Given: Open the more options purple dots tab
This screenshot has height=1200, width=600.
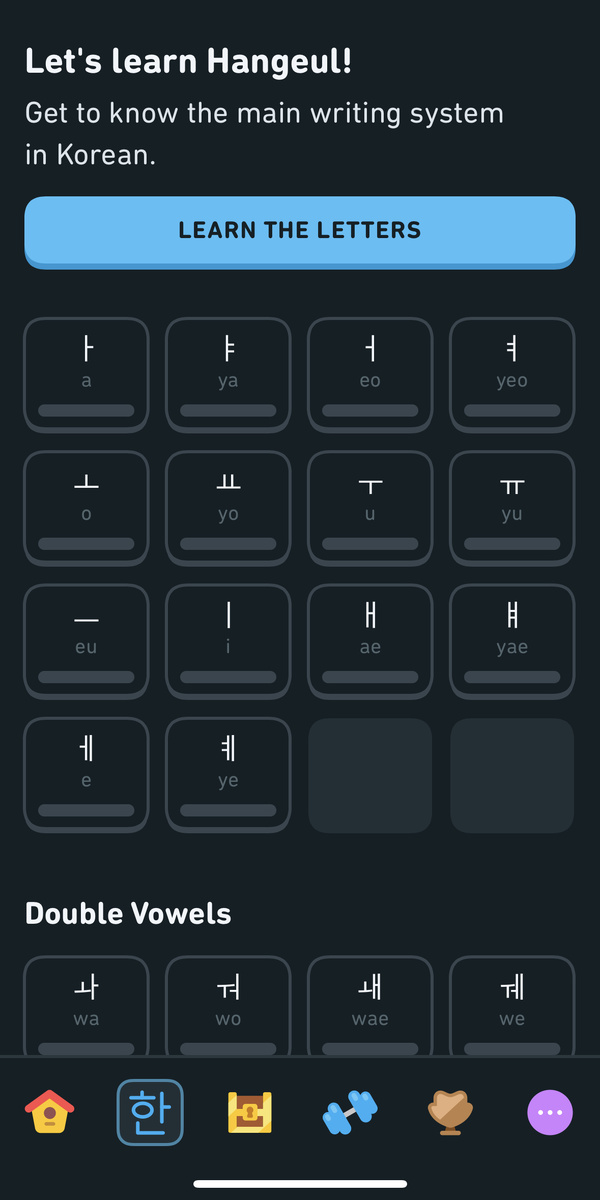Looking at the screenshot, I should pyautogui.click(x=550, y=1111).
